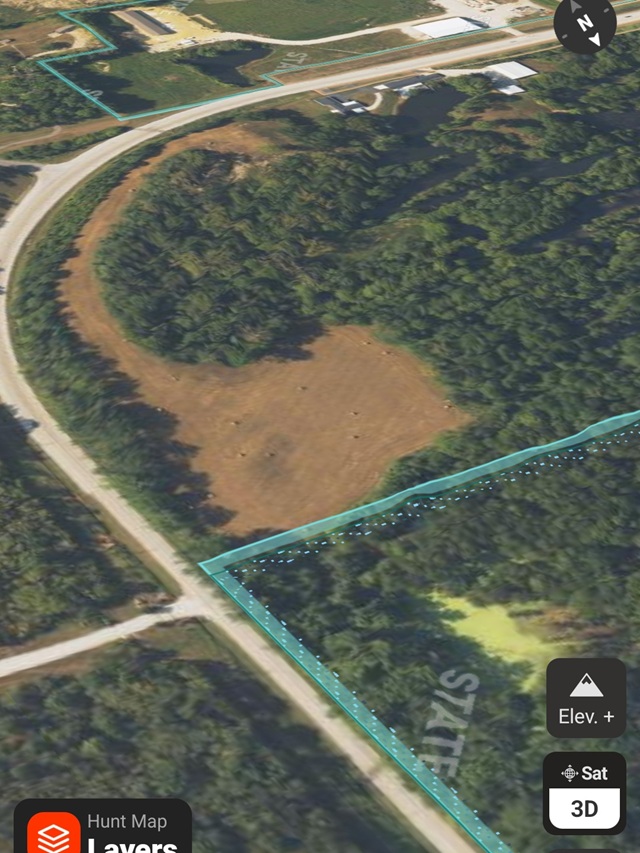
Task: Open the Elev. + elevation button
Action: click(586, 698)
